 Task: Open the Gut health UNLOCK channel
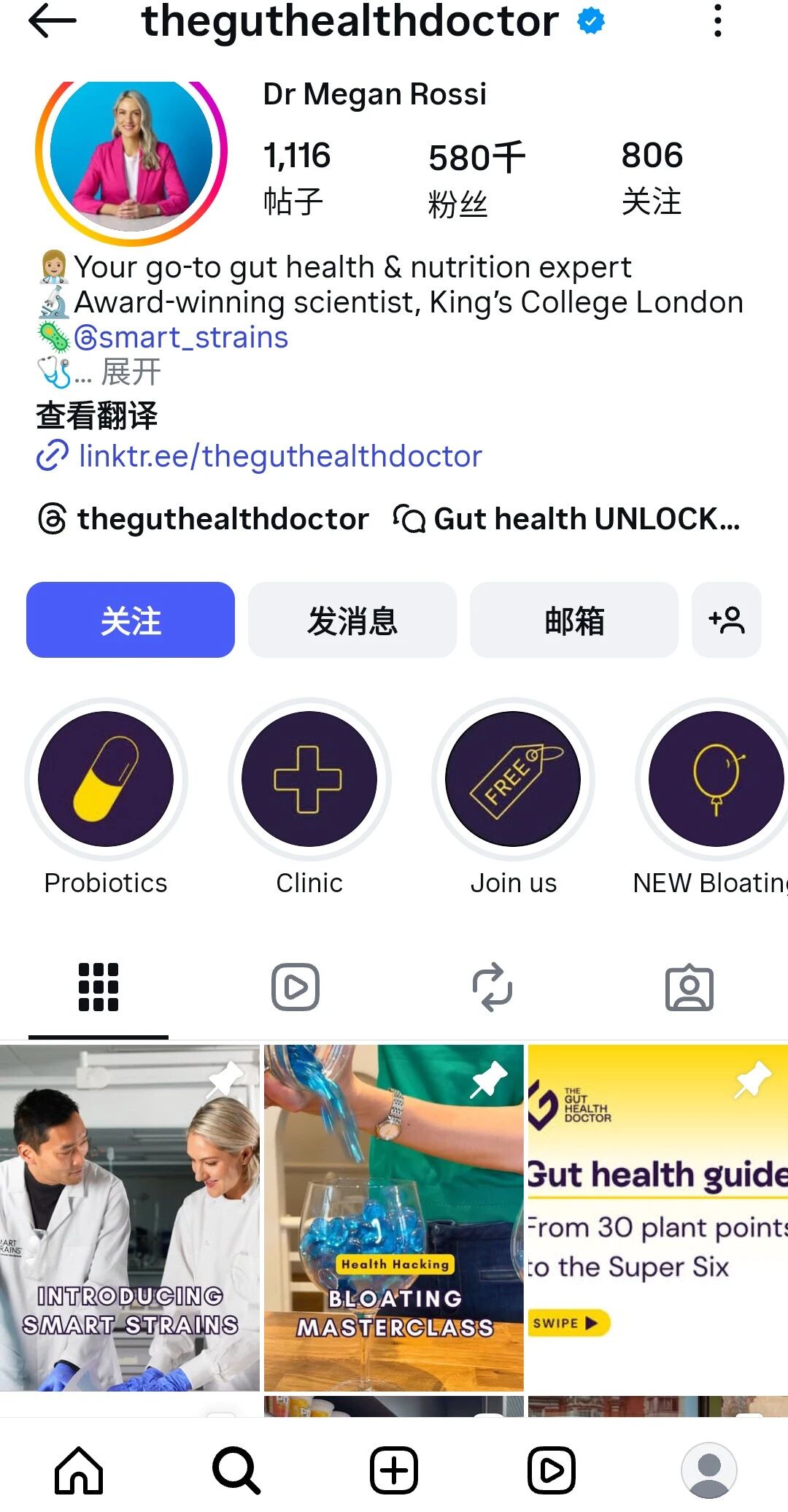pyautogui.click(x=568, y=519)
